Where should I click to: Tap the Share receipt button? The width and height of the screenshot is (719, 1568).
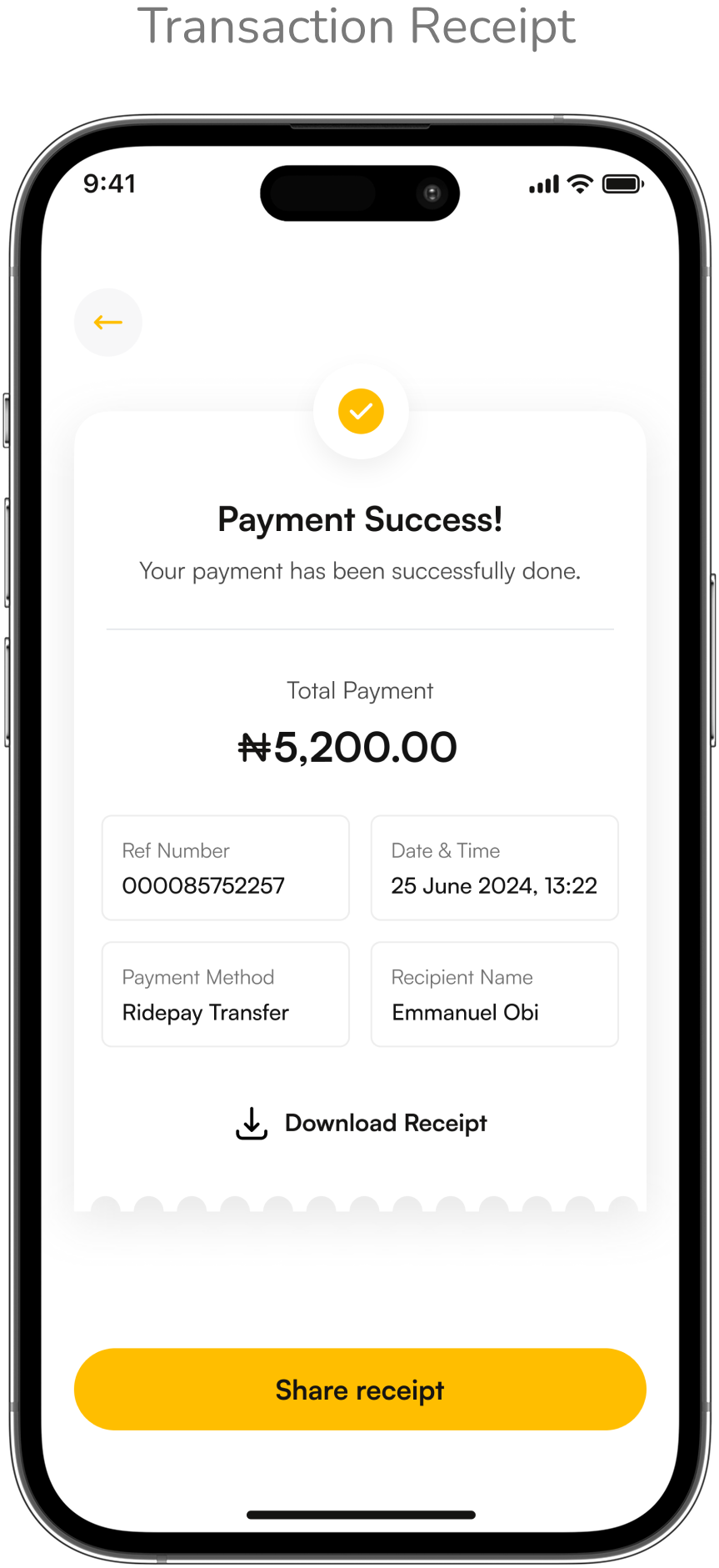tap(360, 1390)
